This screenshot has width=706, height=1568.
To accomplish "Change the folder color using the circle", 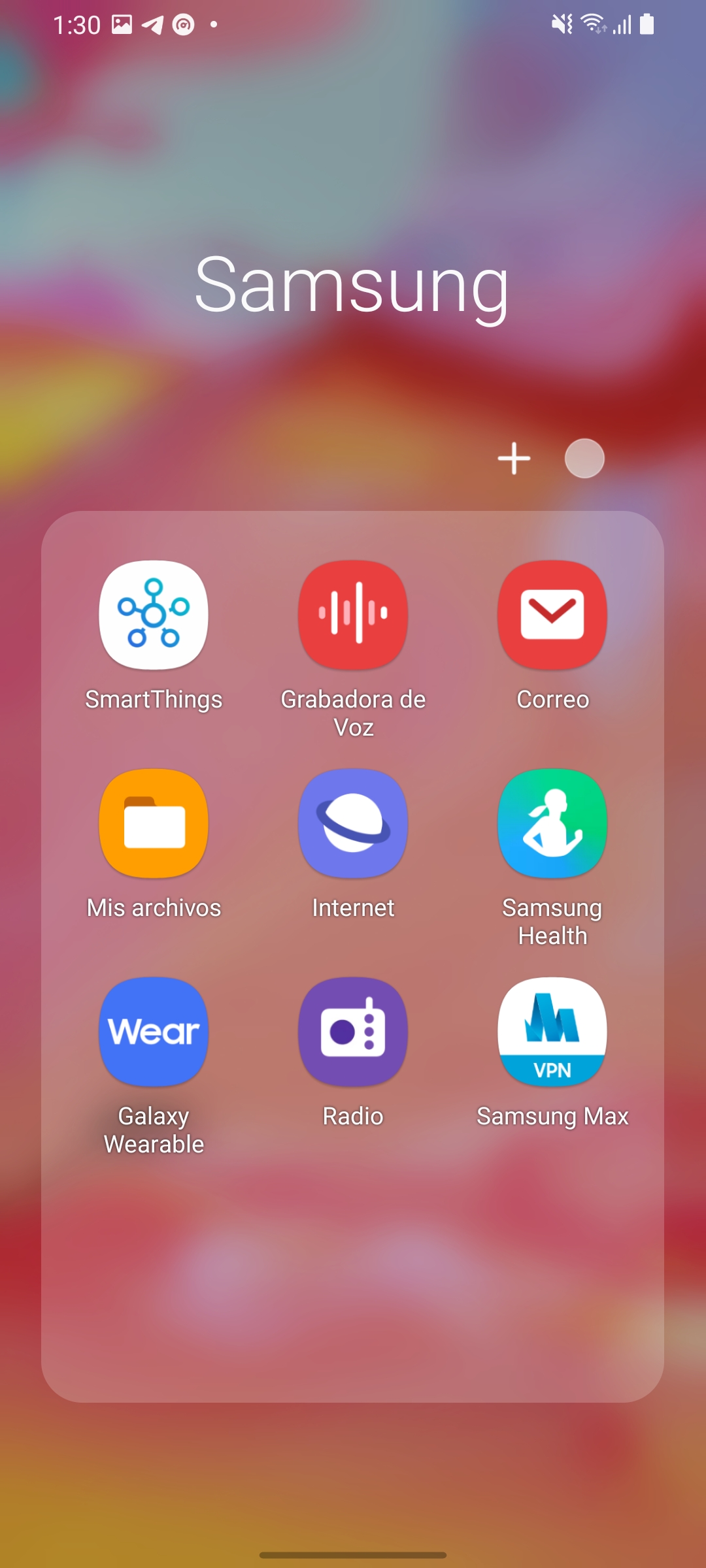I will (x=584, y=458).
